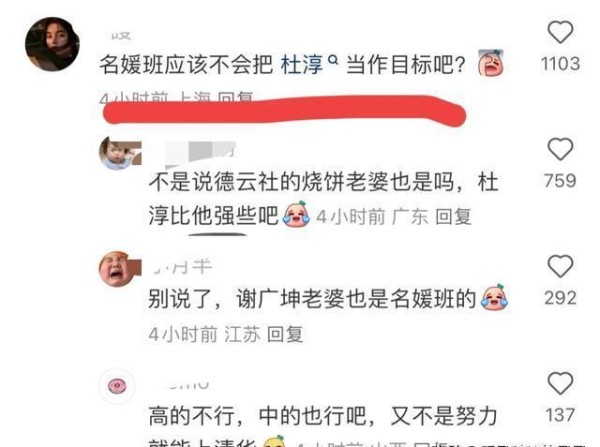Like the comment mentioning 德云社的烧饼老婆
This screenshot has height=447, width=600.
pos(561,151)
